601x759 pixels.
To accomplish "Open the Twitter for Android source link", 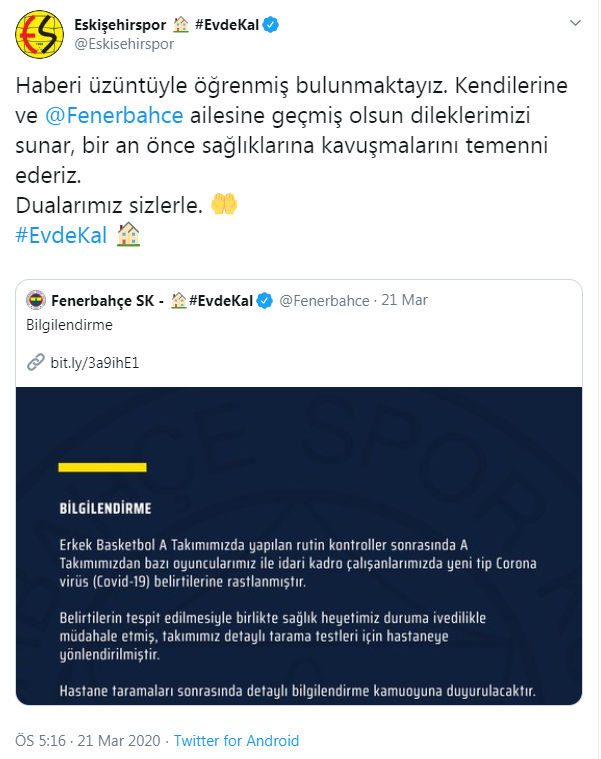I will click(236, 741).
